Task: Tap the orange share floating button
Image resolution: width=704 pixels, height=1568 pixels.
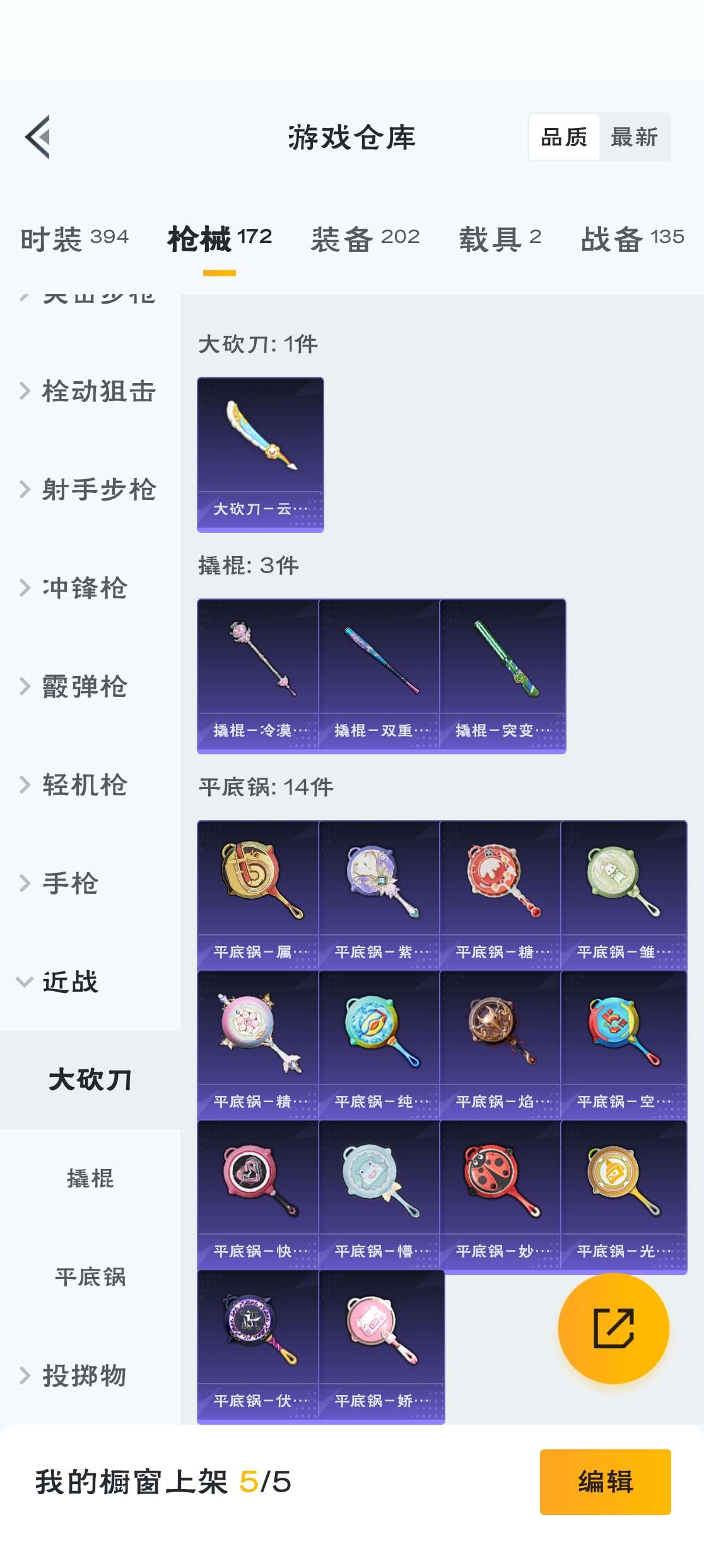Action: (613, 1328)
